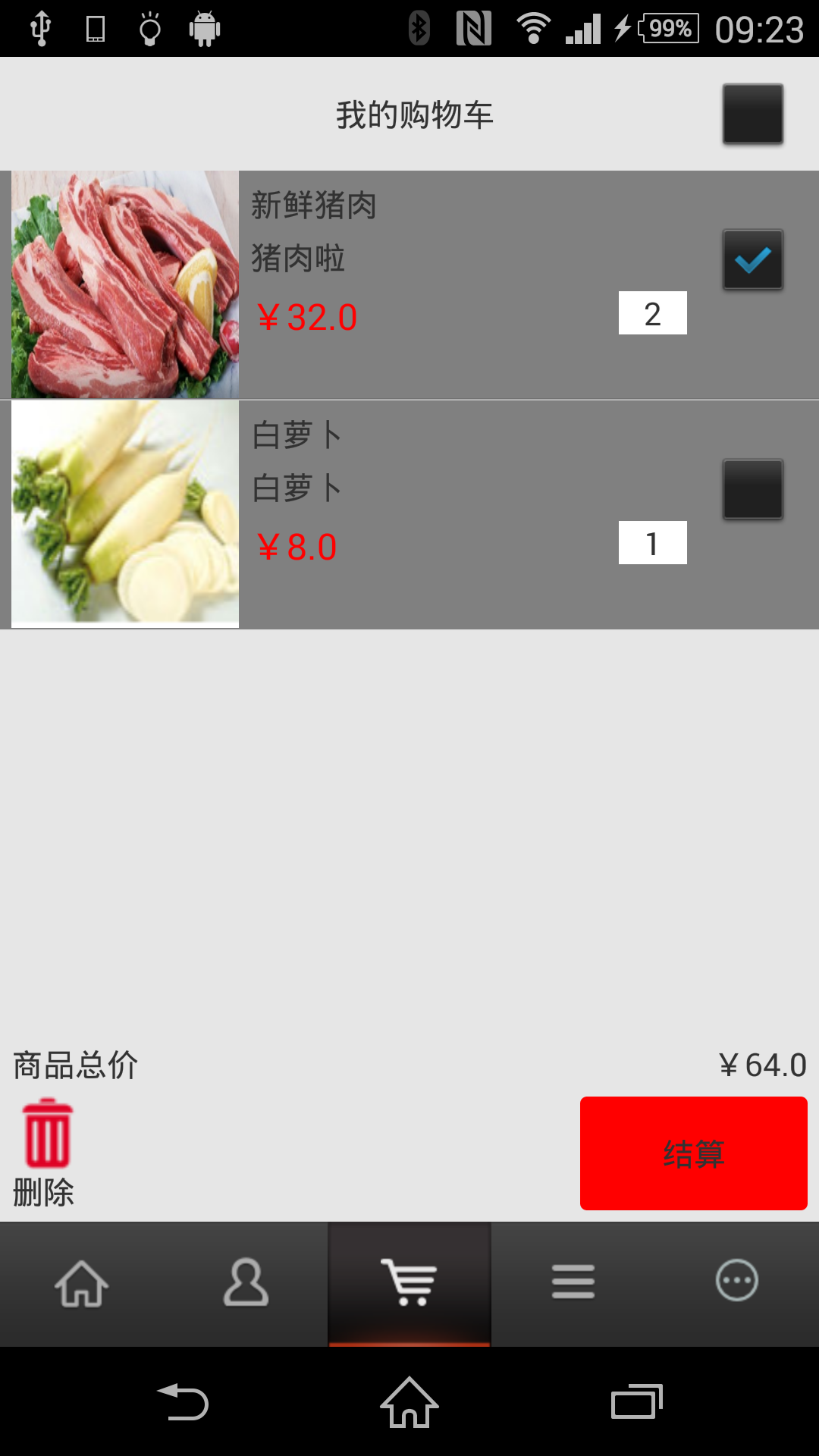Switch to the profile tab
This screenshot has width=819, height=1456.
point(246,1283)
